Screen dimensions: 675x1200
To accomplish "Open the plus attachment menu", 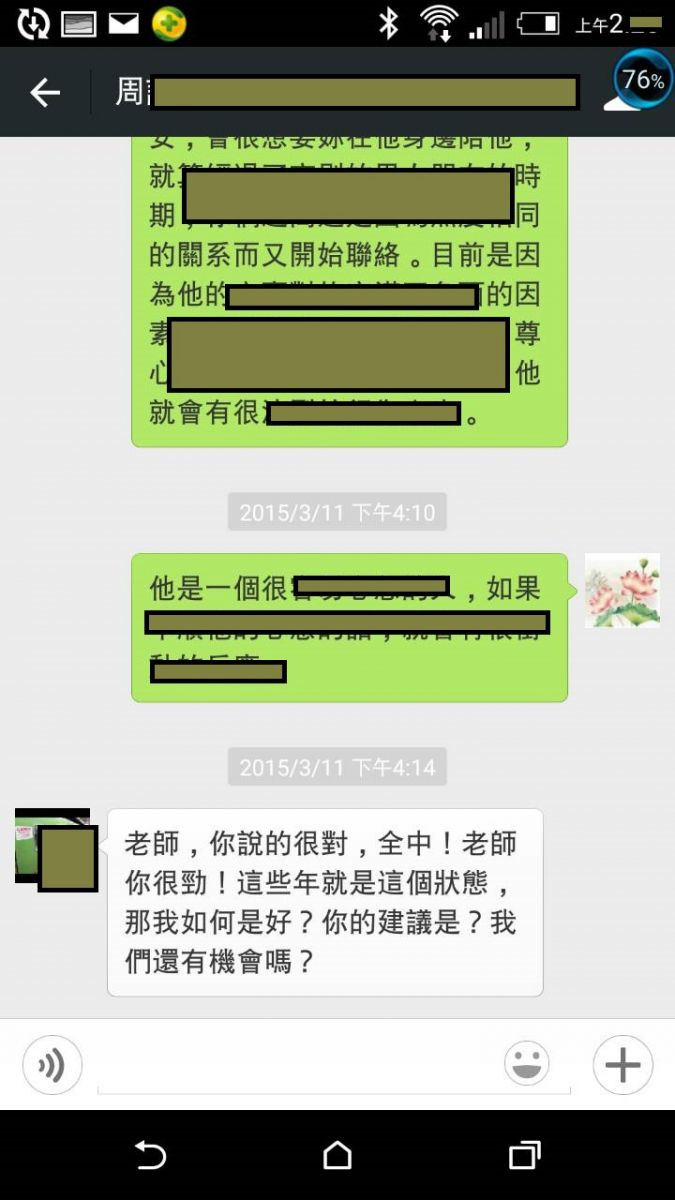I will (622, 1065).
